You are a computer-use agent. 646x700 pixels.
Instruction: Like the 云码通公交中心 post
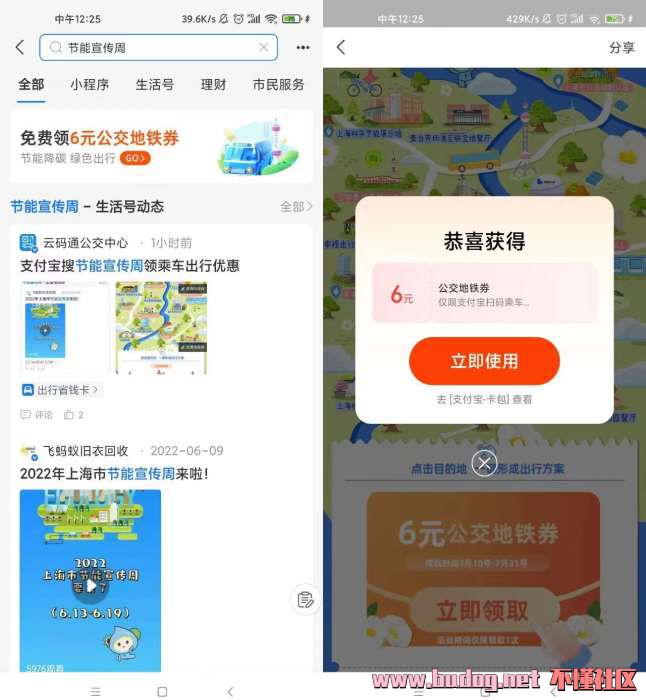(73, 414)
